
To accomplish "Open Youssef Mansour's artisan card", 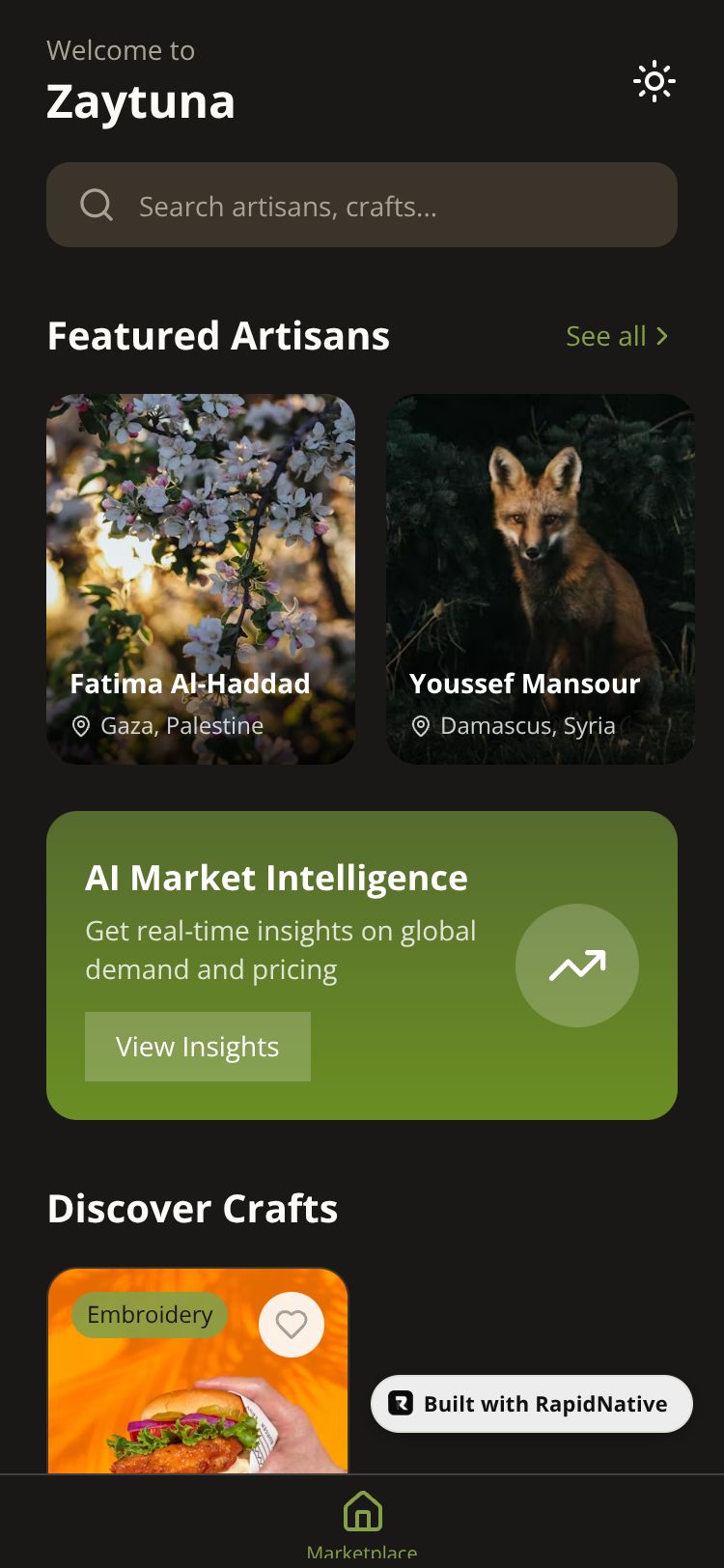I will (540, 578).
